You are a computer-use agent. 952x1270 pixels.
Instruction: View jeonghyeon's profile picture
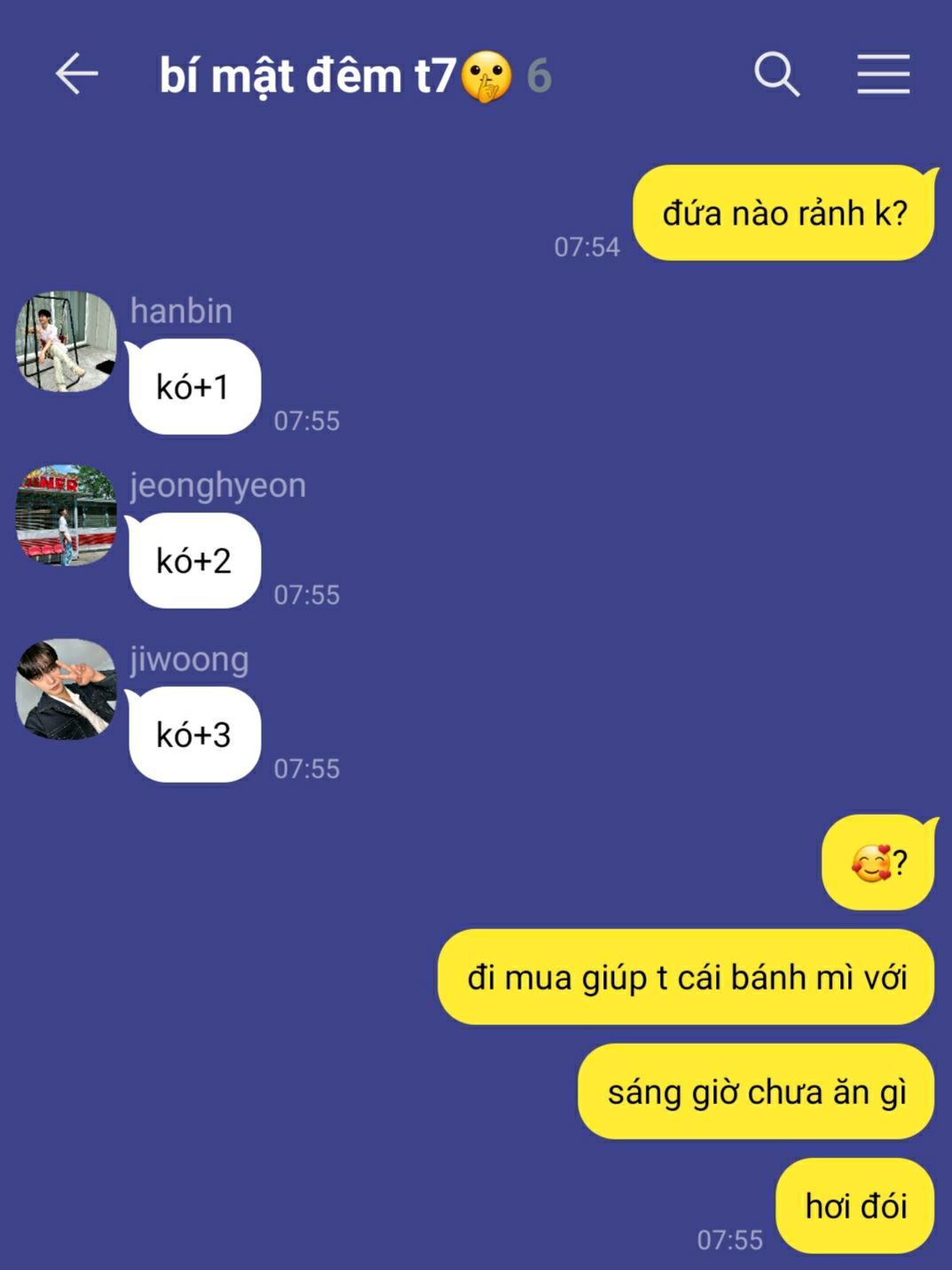67,516
